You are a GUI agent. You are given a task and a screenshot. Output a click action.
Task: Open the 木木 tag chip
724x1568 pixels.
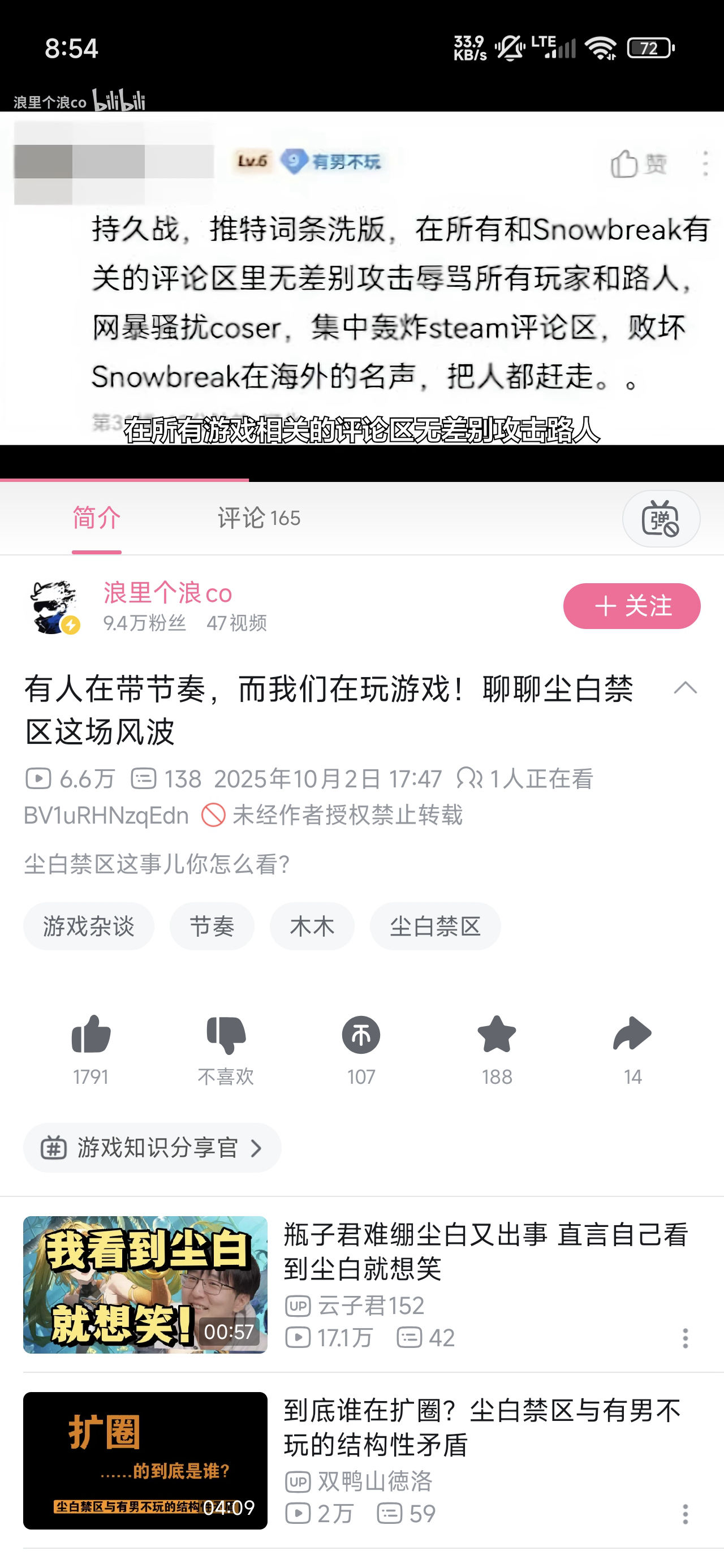[x=312, y=927]
